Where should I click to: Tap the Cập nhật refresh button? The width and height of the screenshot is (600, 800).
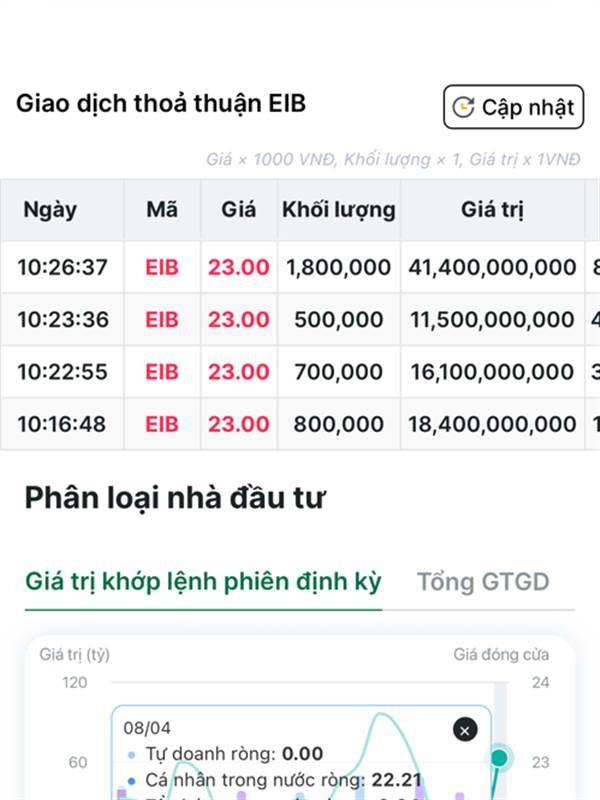point(513,107)
